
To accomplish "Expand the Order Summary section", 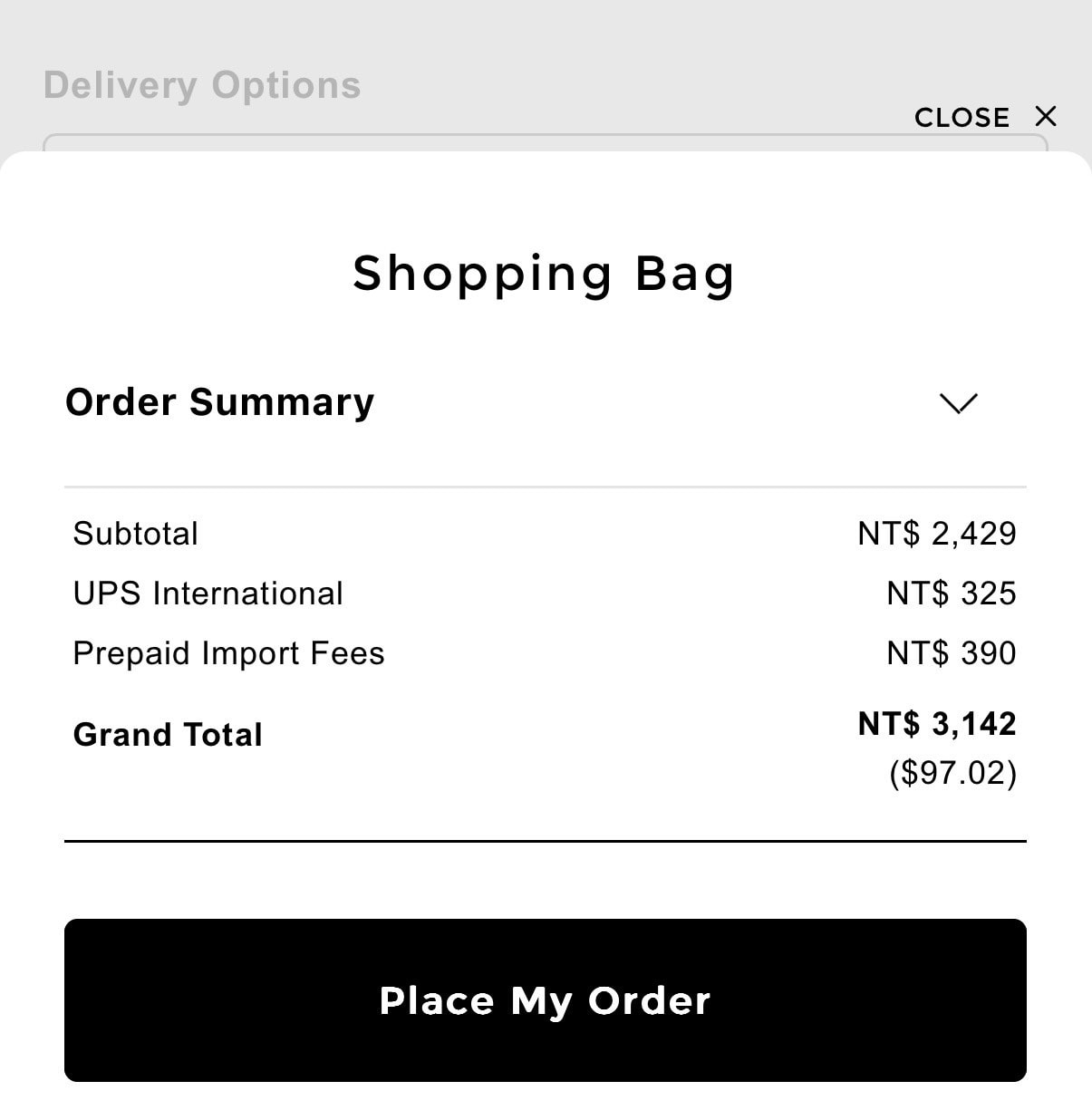I will 958,402.
